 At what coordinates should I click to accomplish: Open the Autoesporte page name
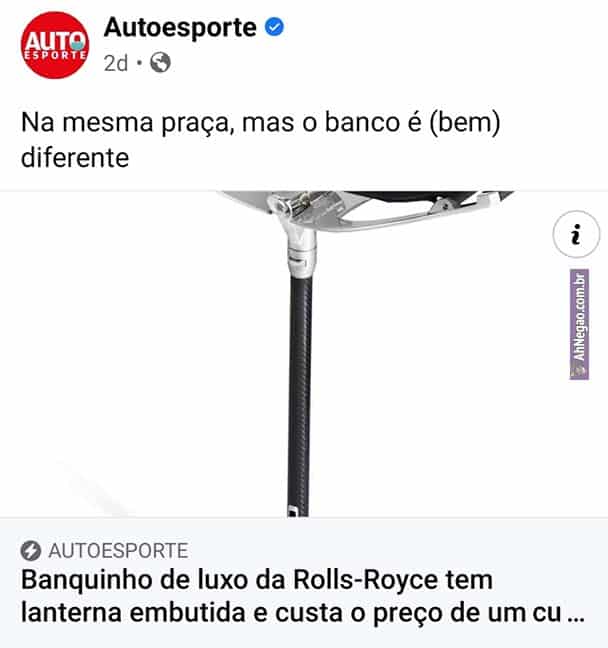coord(180,28)
